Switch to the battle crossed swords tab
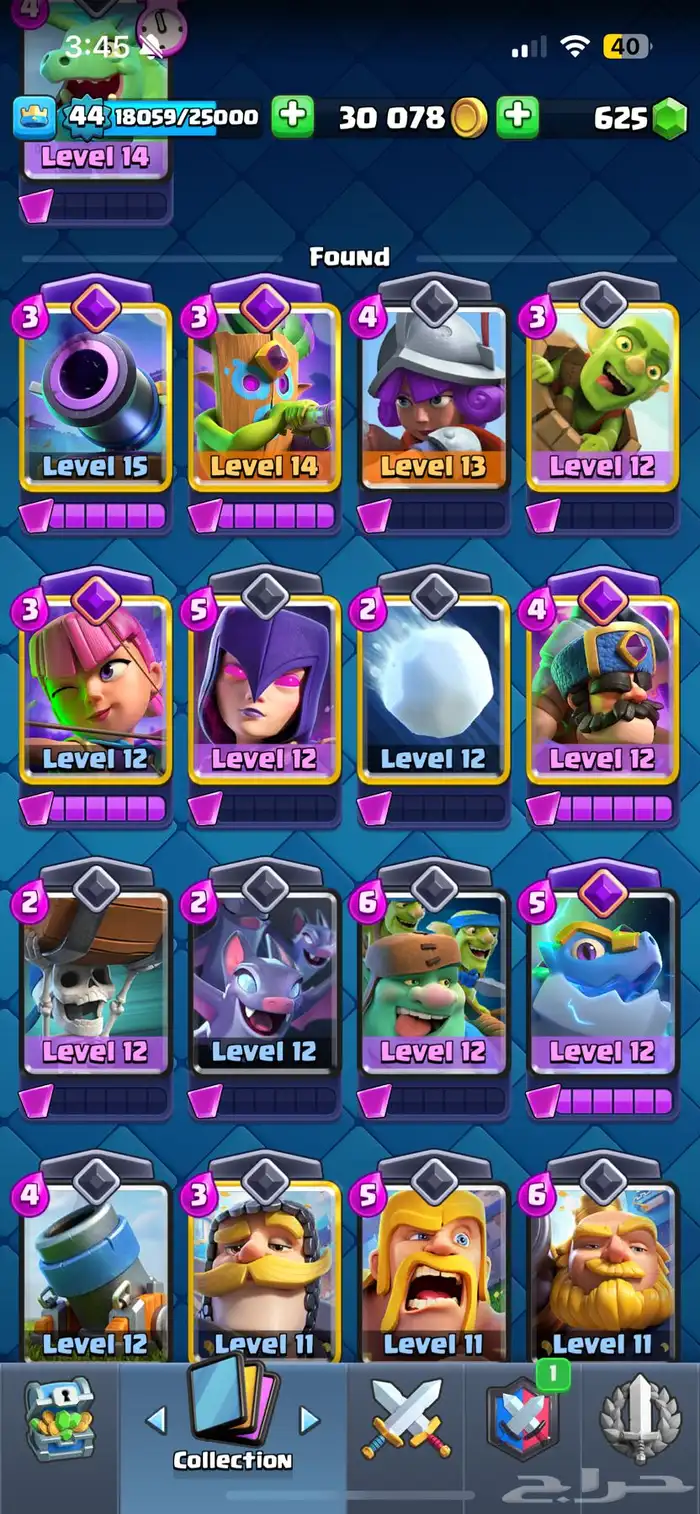This screenshot has height=1514, width=700. 406,1418
